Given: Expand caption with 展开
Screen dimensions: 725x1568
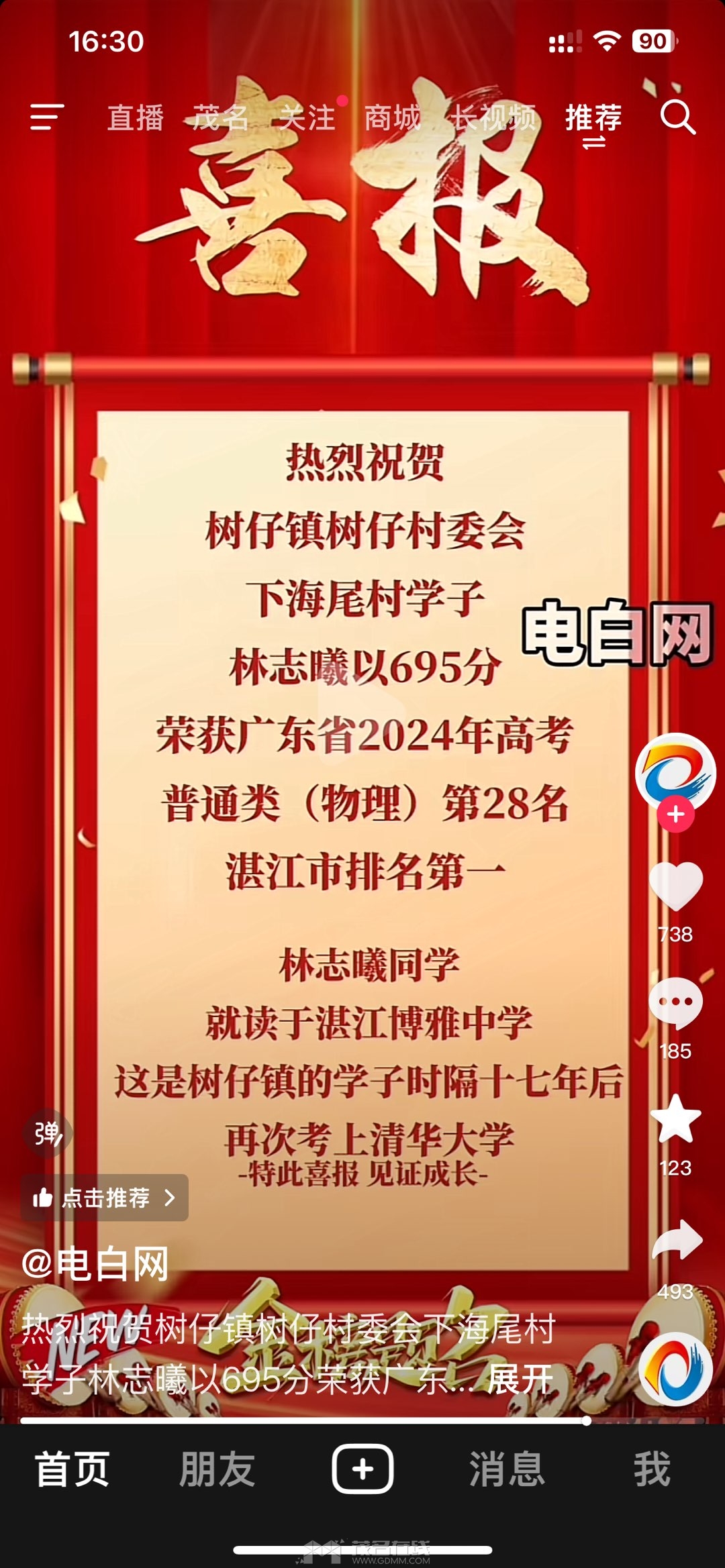Looking at the screenshot, I should [x=520, y=1379].
